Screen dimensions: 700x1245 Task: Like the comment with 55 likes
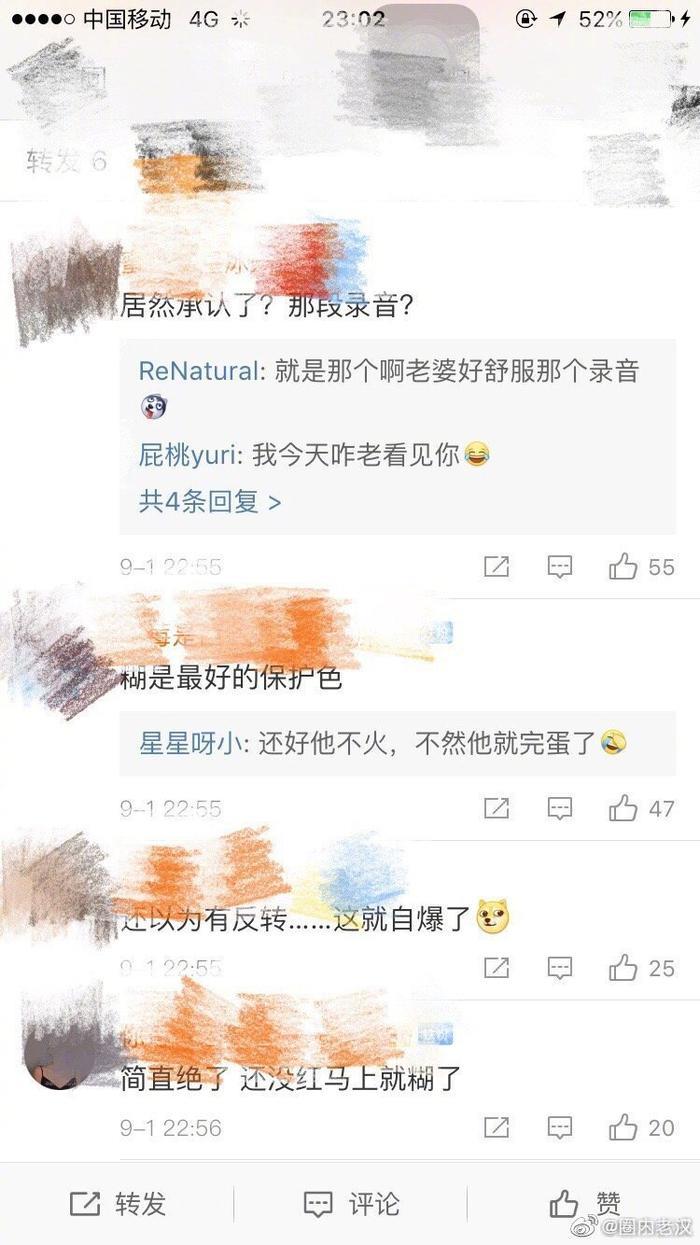(624, 567)
